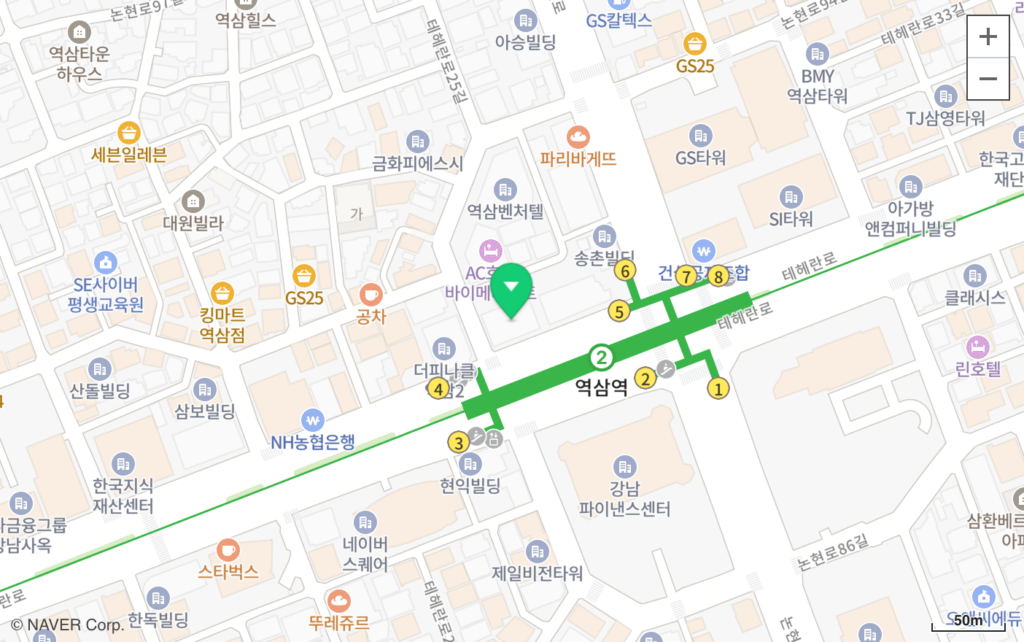
Task: Select the 세븐일레븐 store marker
Action: (128, 132)
